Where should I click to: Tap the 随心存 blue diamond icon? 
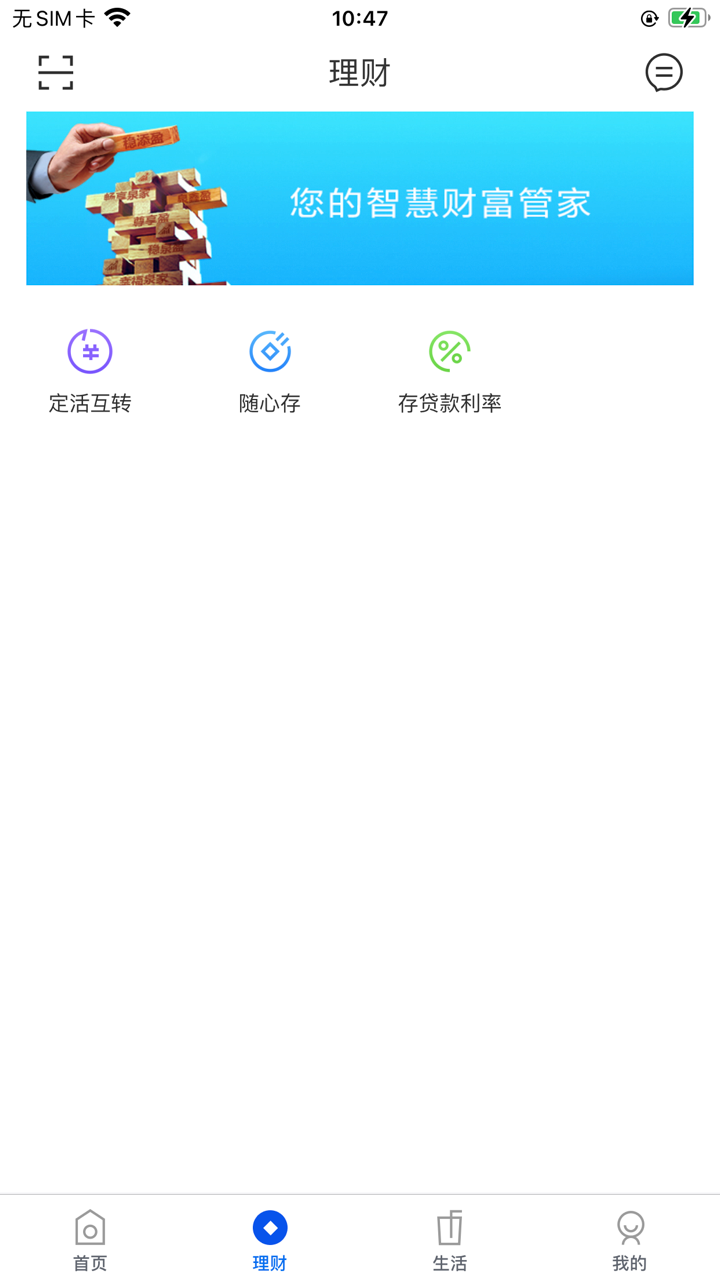point(269,351)
